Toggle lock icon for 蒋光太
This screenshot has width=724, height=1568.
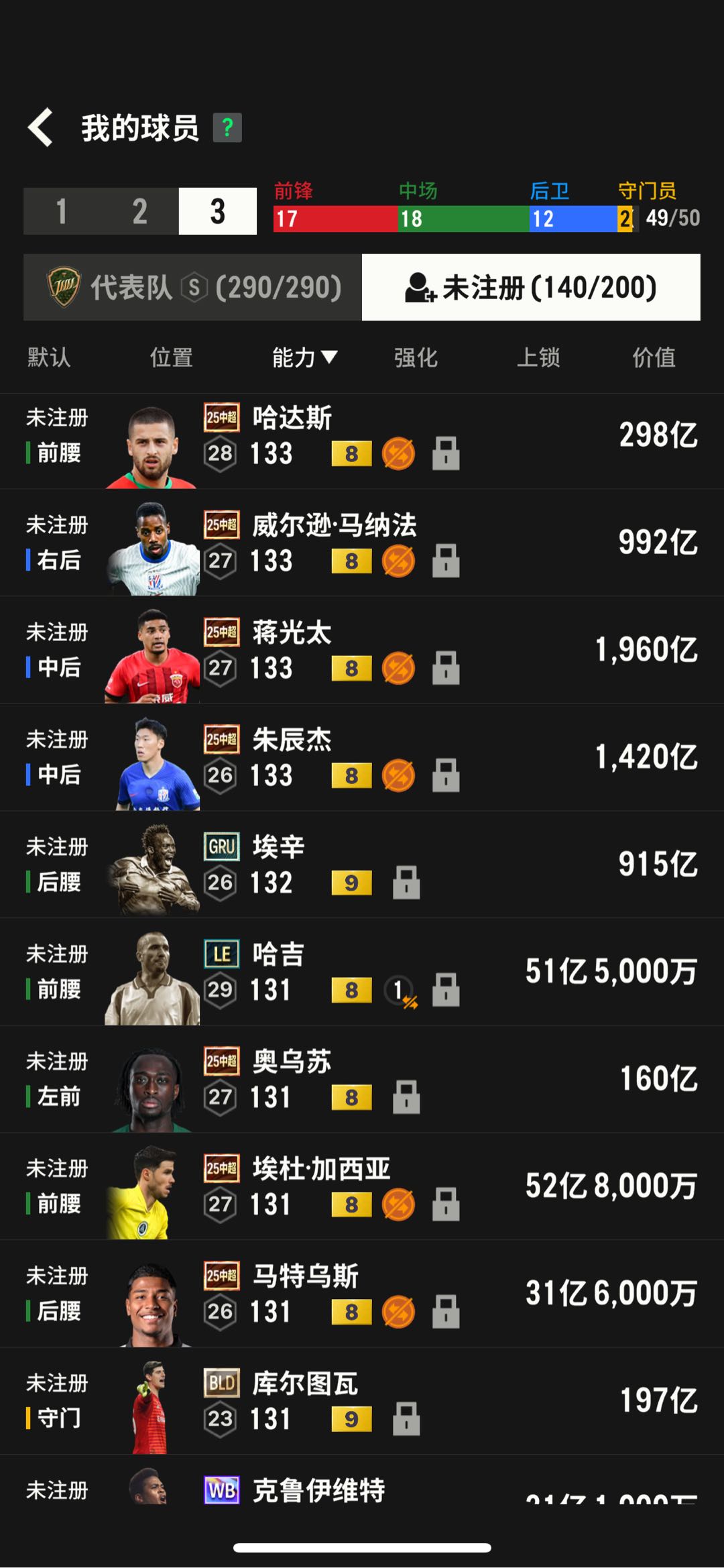pos(446,668)
